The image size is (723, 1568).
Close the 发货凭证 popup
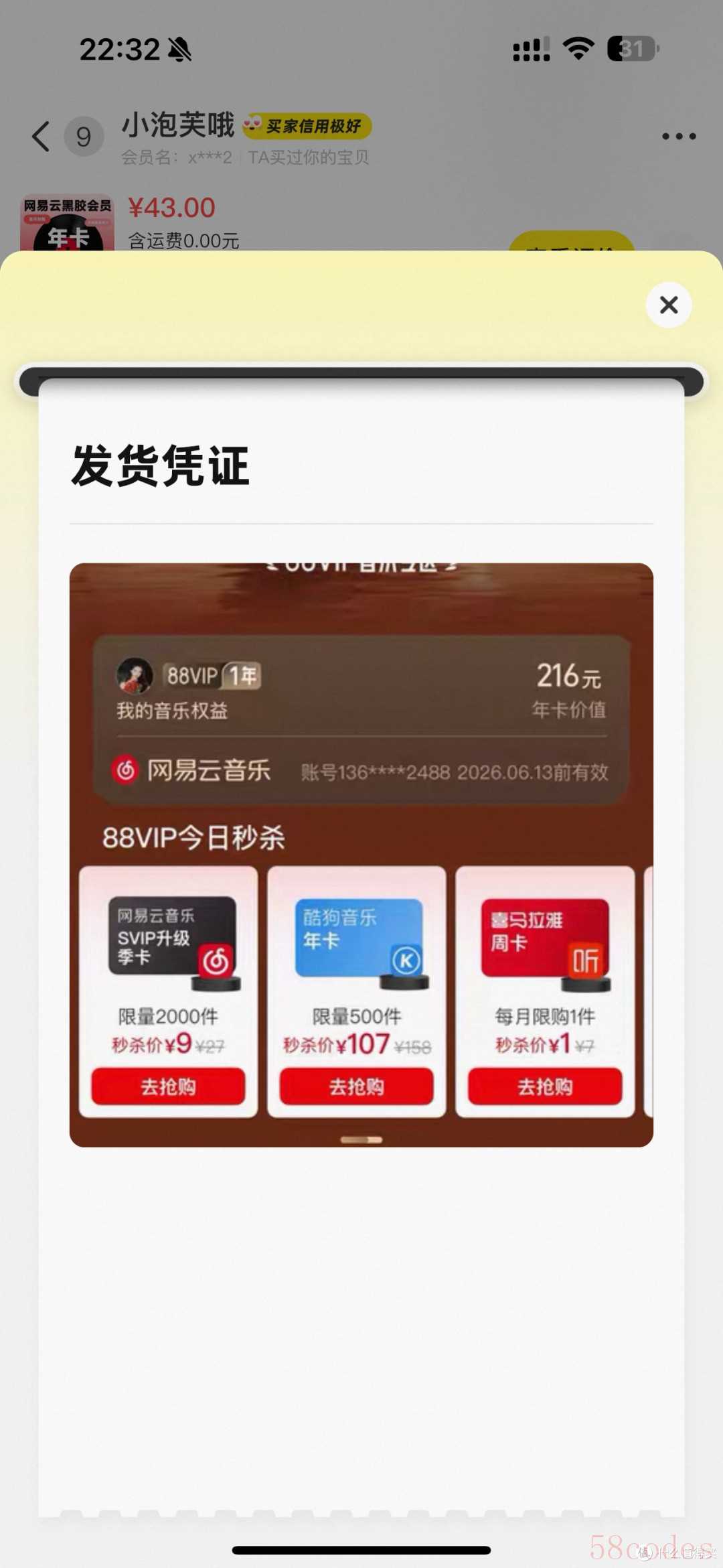click(x=668, y=305)
